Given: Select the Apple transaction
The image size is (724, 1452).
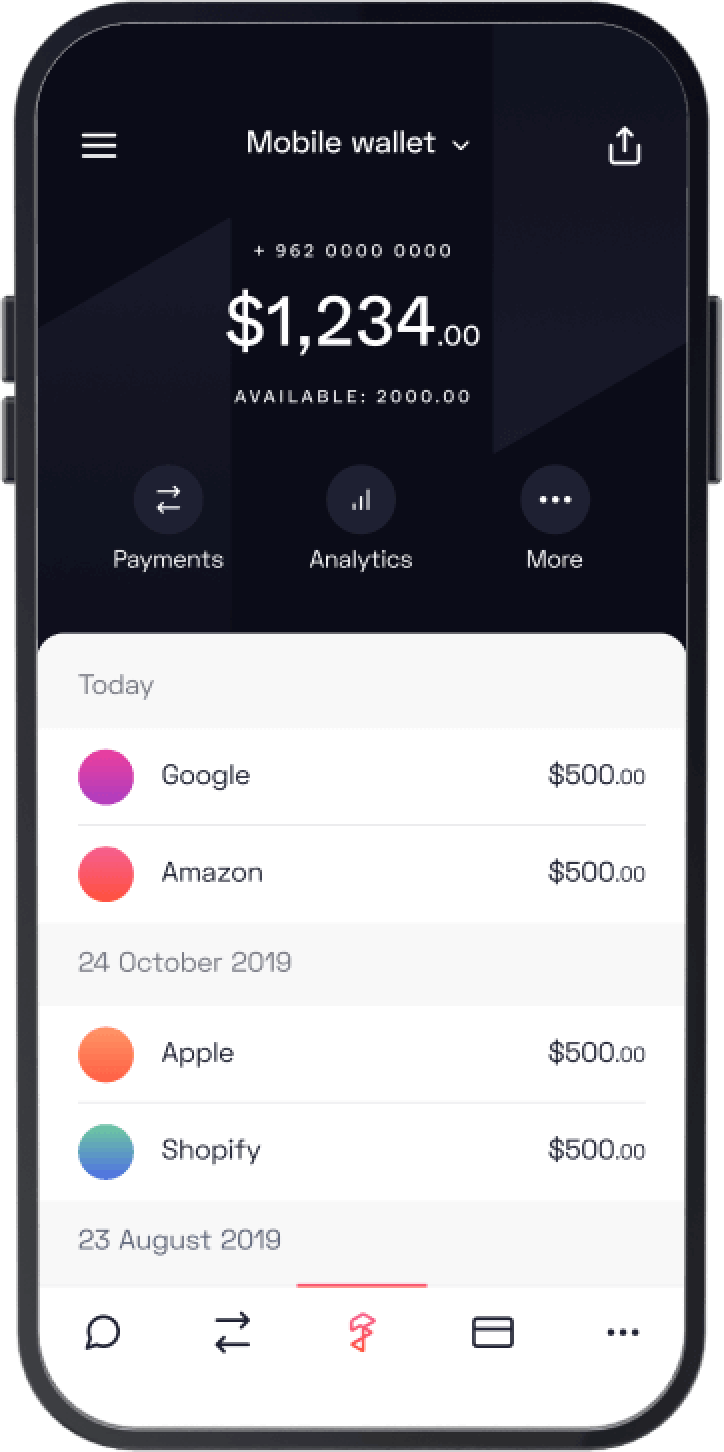Looking at the screenshot, I should tap(361, 1053).
